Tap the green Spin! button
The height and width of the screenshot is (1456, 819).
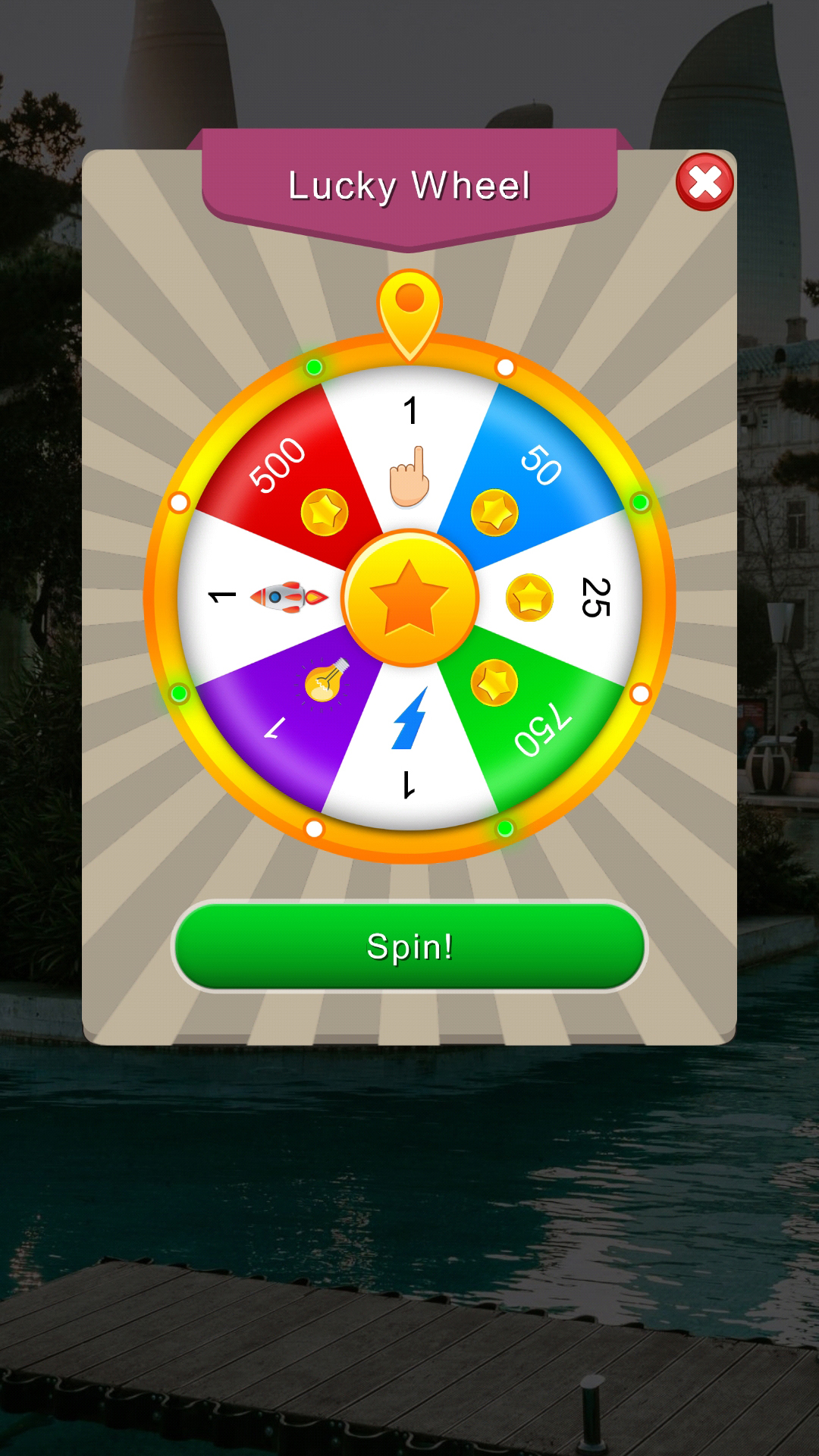(x=409, y=946)
